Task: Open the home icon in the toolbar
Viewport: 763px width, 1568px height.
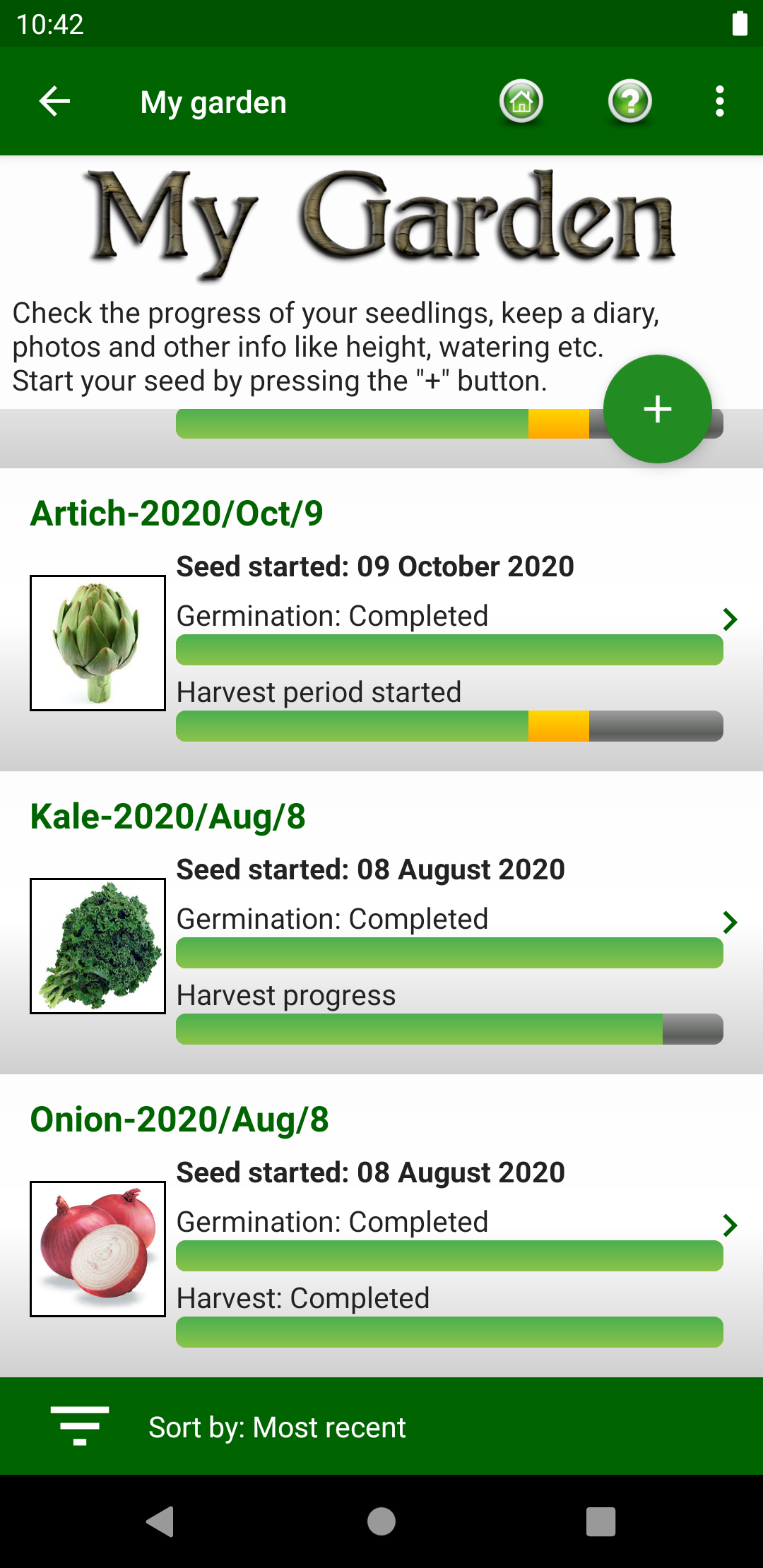Action: [521, 102]
